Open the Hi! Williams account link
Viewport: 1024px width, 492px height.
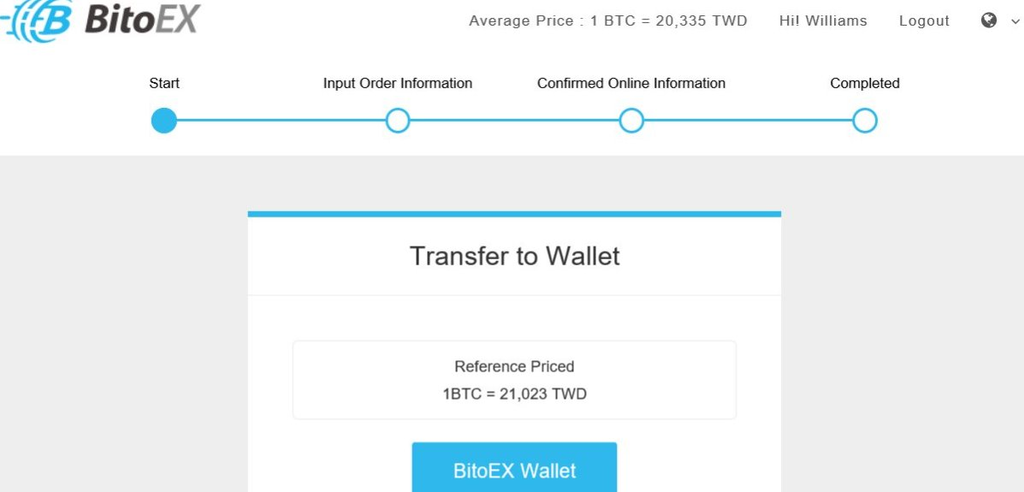pyautogui.click(x=823, y=21)
